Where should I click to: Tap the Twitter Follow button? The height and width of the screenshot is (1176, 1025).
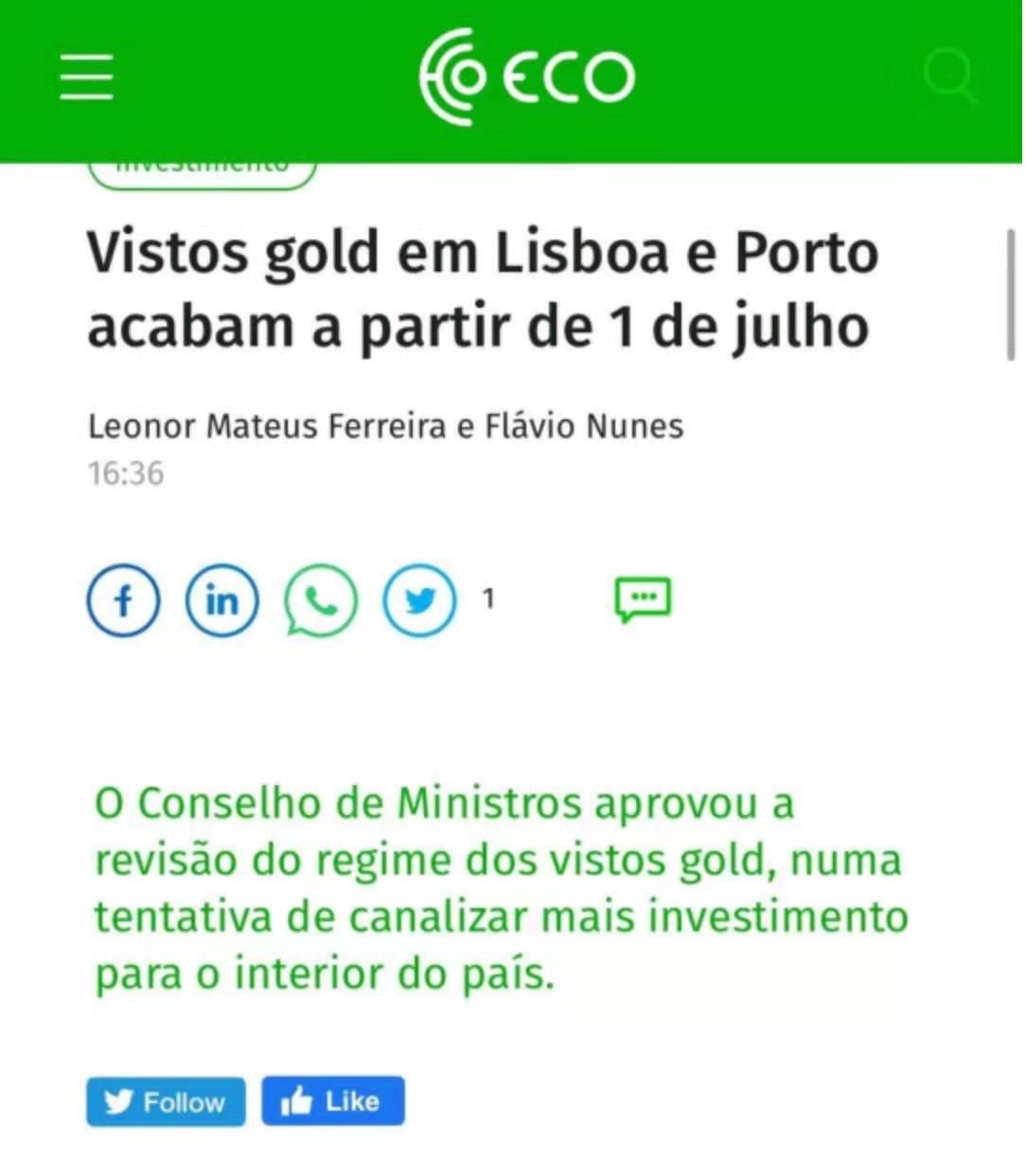pos(166,1101)
